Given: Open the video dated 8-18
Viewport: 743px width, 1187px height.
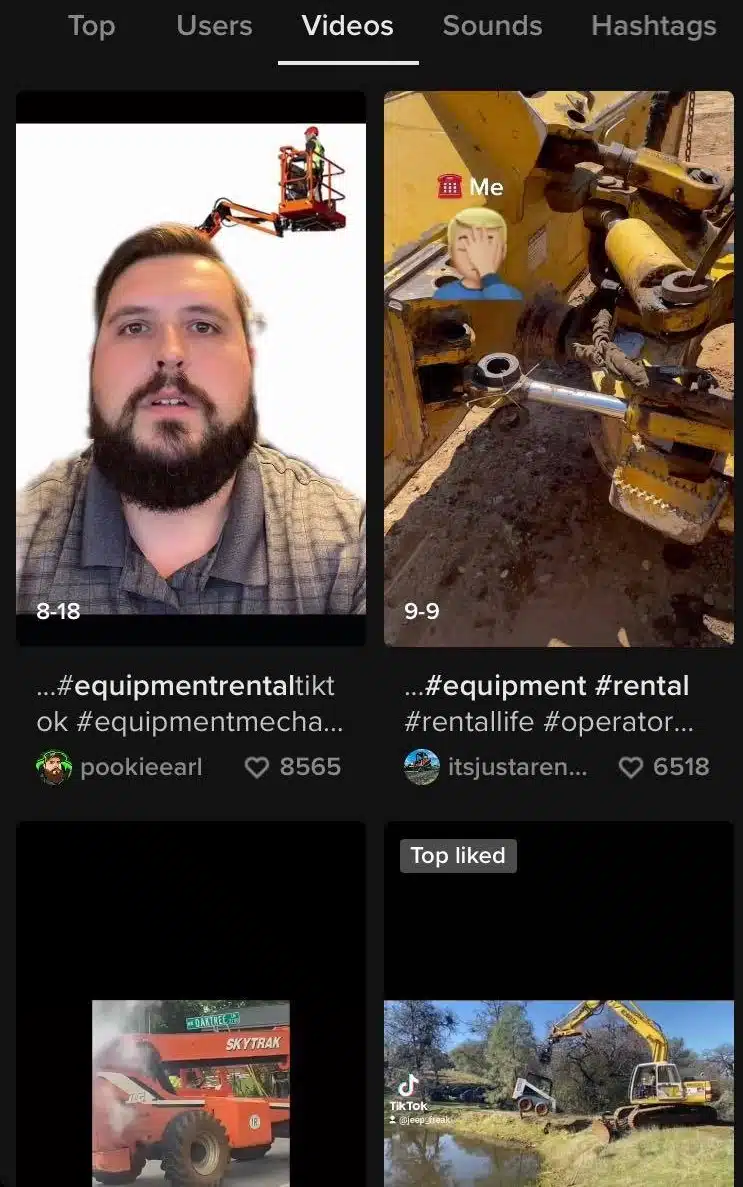Looking at the screenshot, I should point(190,368).
